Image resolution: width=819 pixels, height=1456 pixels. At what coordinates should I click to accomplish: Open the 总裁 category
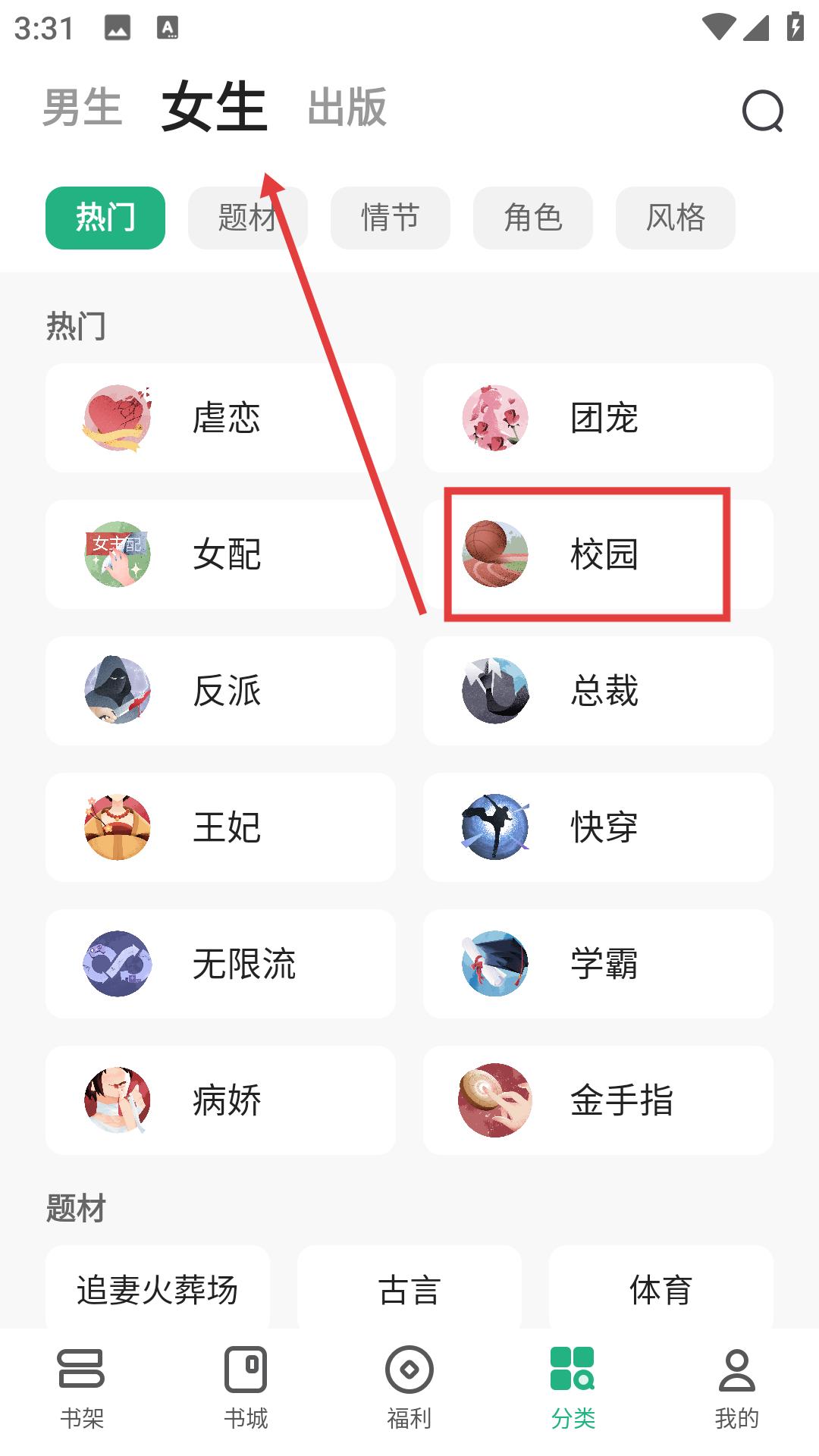(x=598, y=691)
